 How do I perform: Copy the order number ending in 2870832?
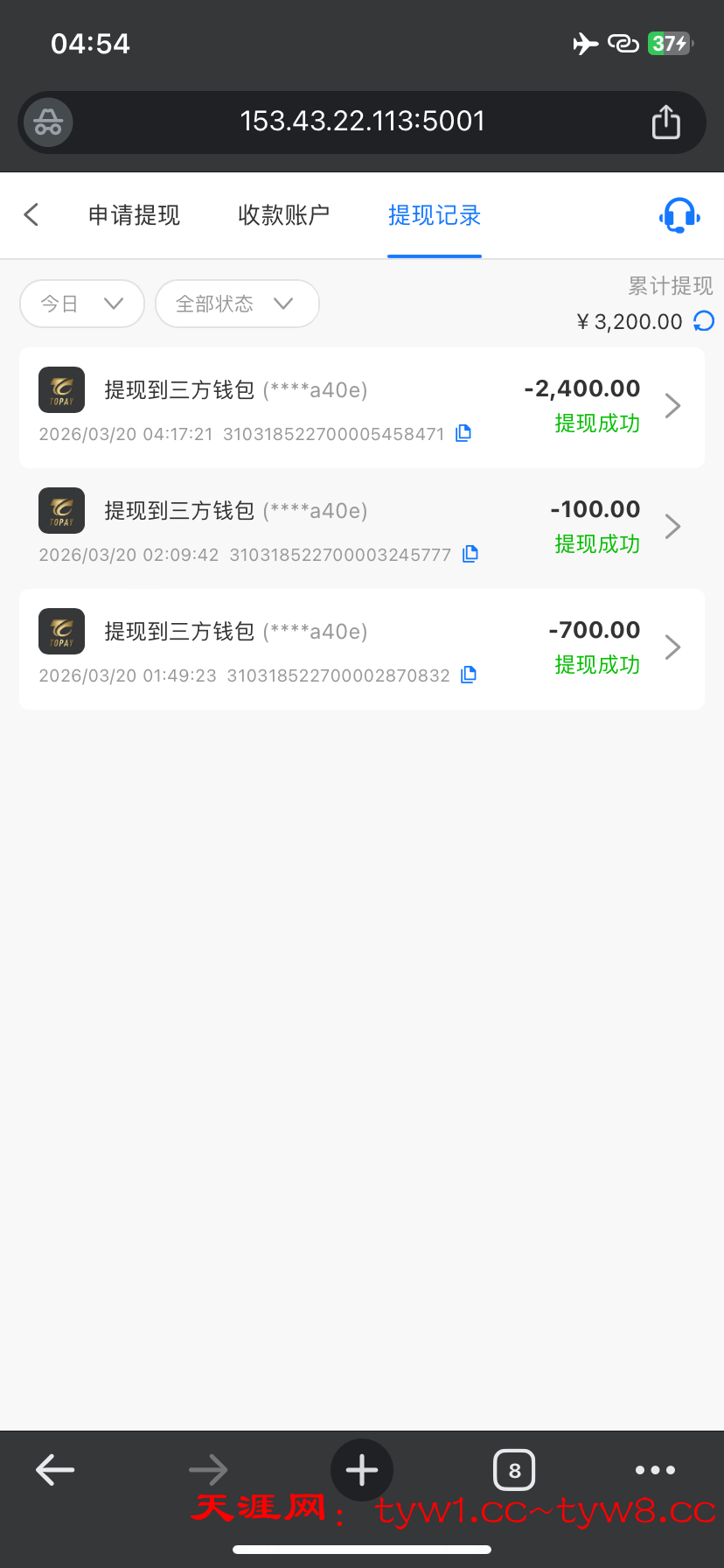[x=469, y=675]
